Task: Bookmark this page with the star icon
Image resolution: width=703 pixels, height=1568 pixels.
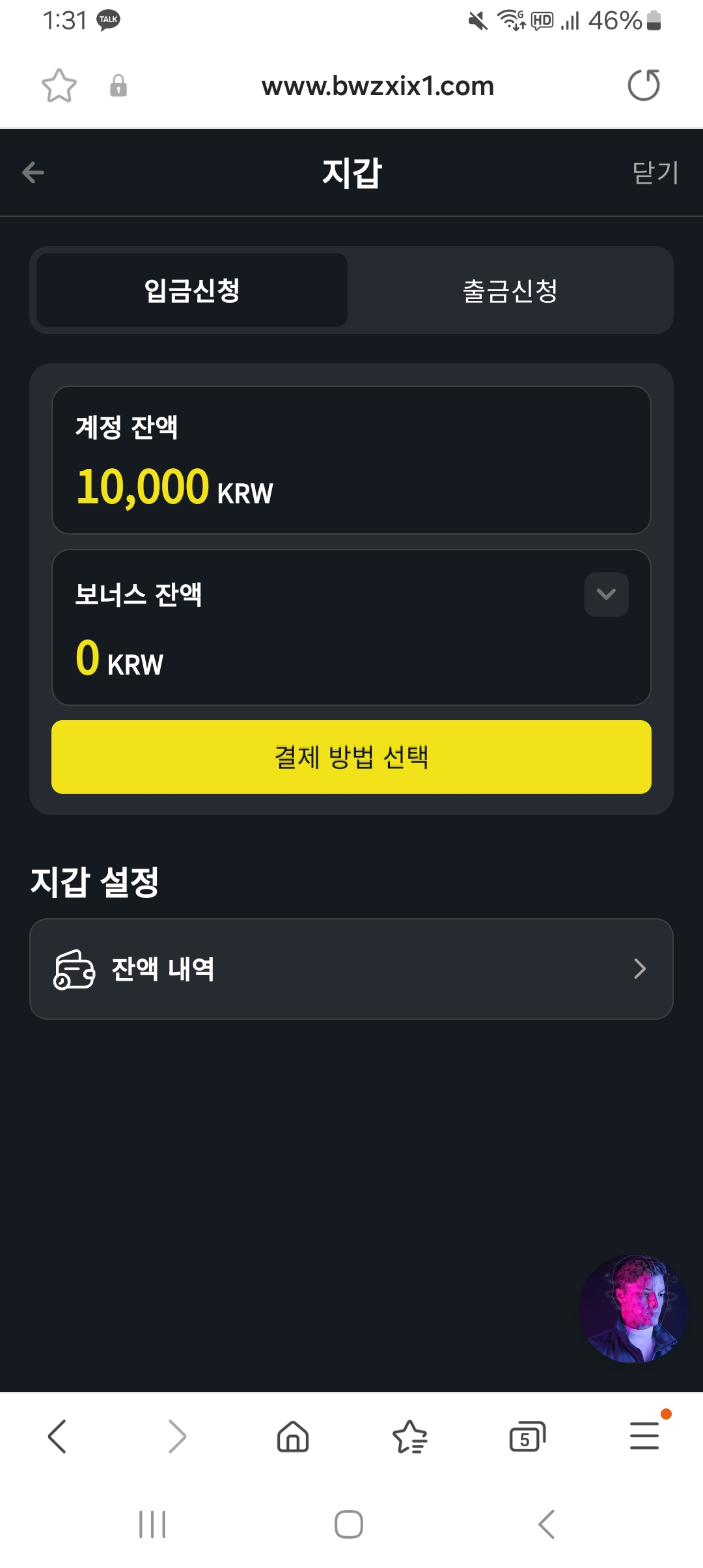Action: click(x=59, y=86)
